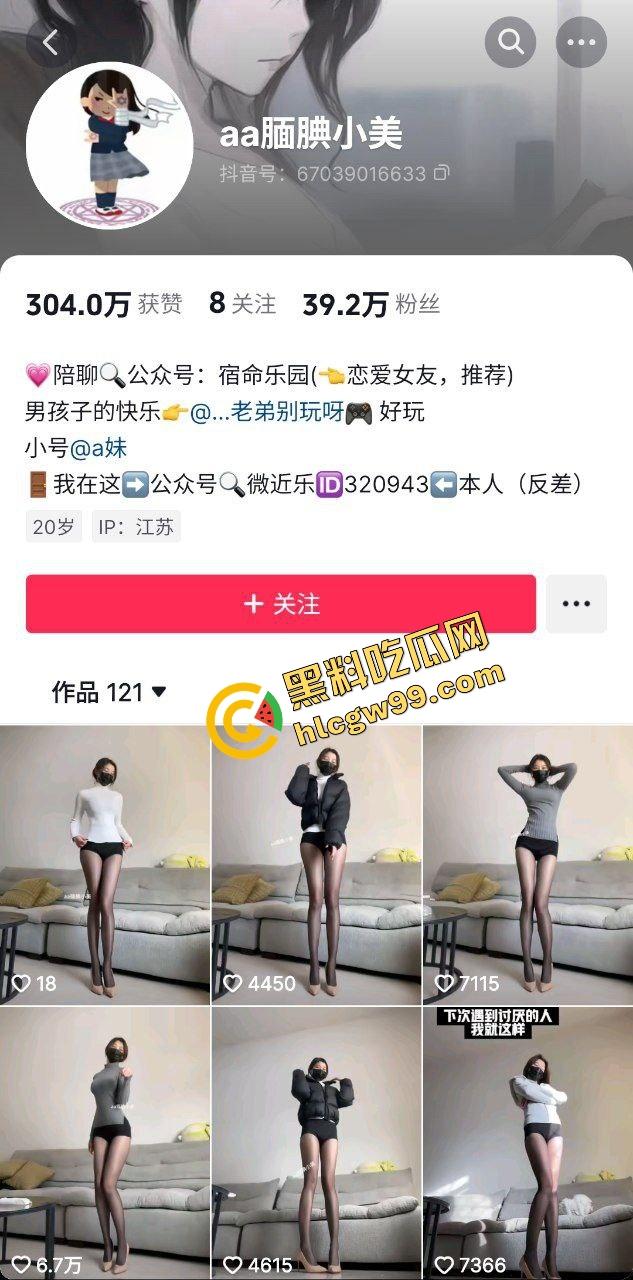633x1280 pixels.
Task: Open search from the profile header
Action: coord(510,42)
